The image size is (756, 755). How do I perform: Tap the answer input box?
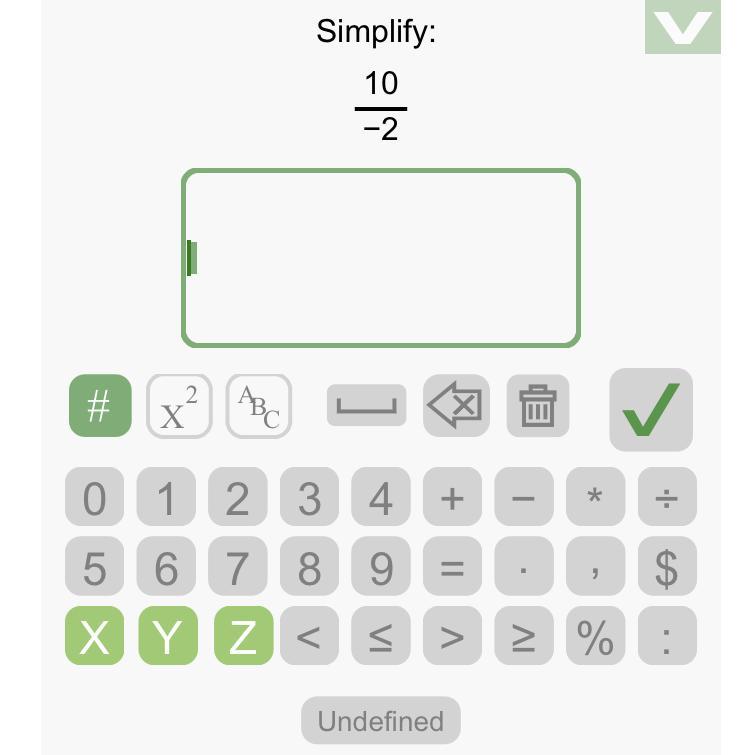pyautogui.click(x=380, y=258)
